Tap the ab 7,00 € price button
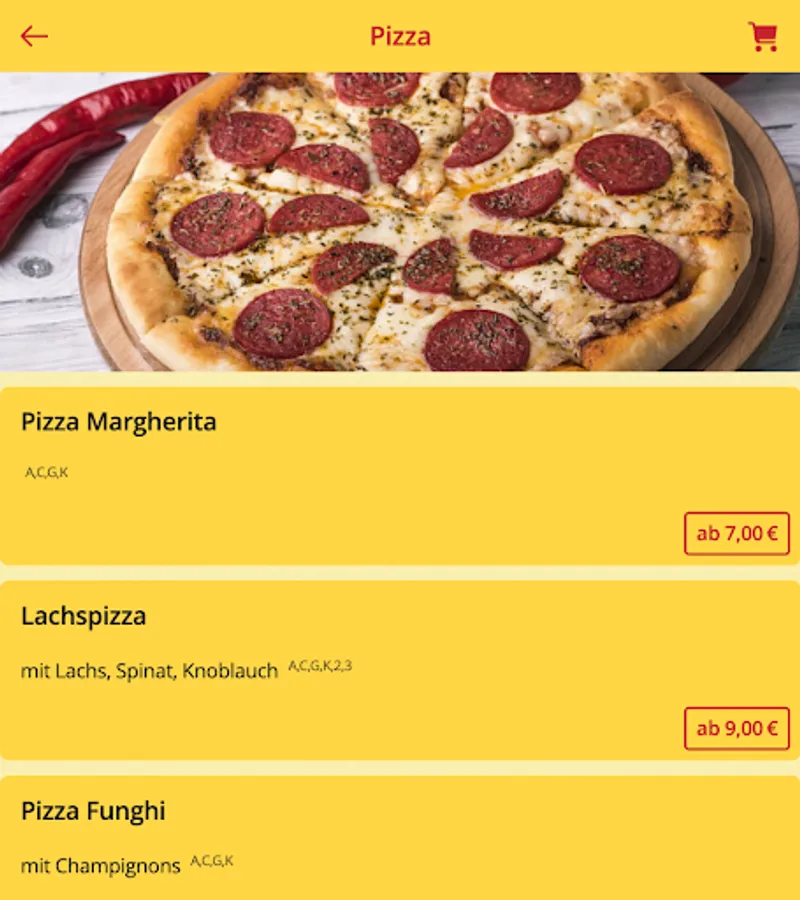The width and height of the screenshot is (800, 900). (x=737, y=534)
